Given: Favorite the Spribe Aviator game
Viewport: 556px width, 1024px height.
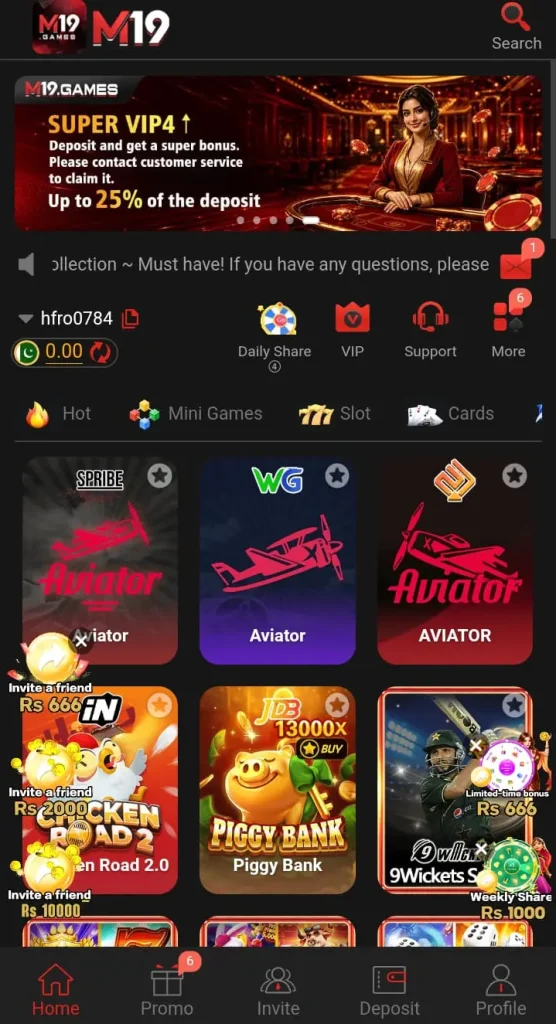Looking at the screenshot, I should tap(159, 475).
